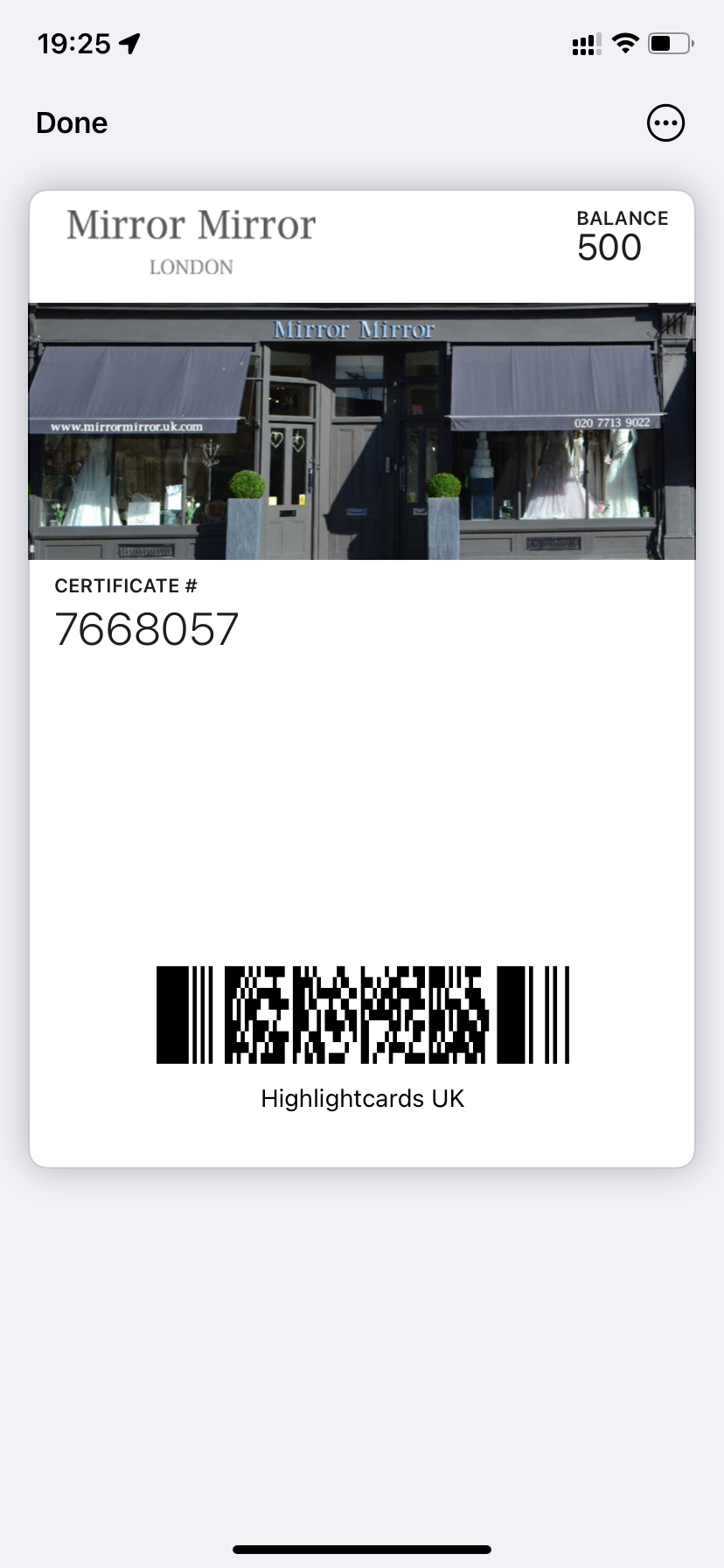Open the pass options ellipsis menu
This screenshot has height=1568, width=724.
[x=665, y=122]
